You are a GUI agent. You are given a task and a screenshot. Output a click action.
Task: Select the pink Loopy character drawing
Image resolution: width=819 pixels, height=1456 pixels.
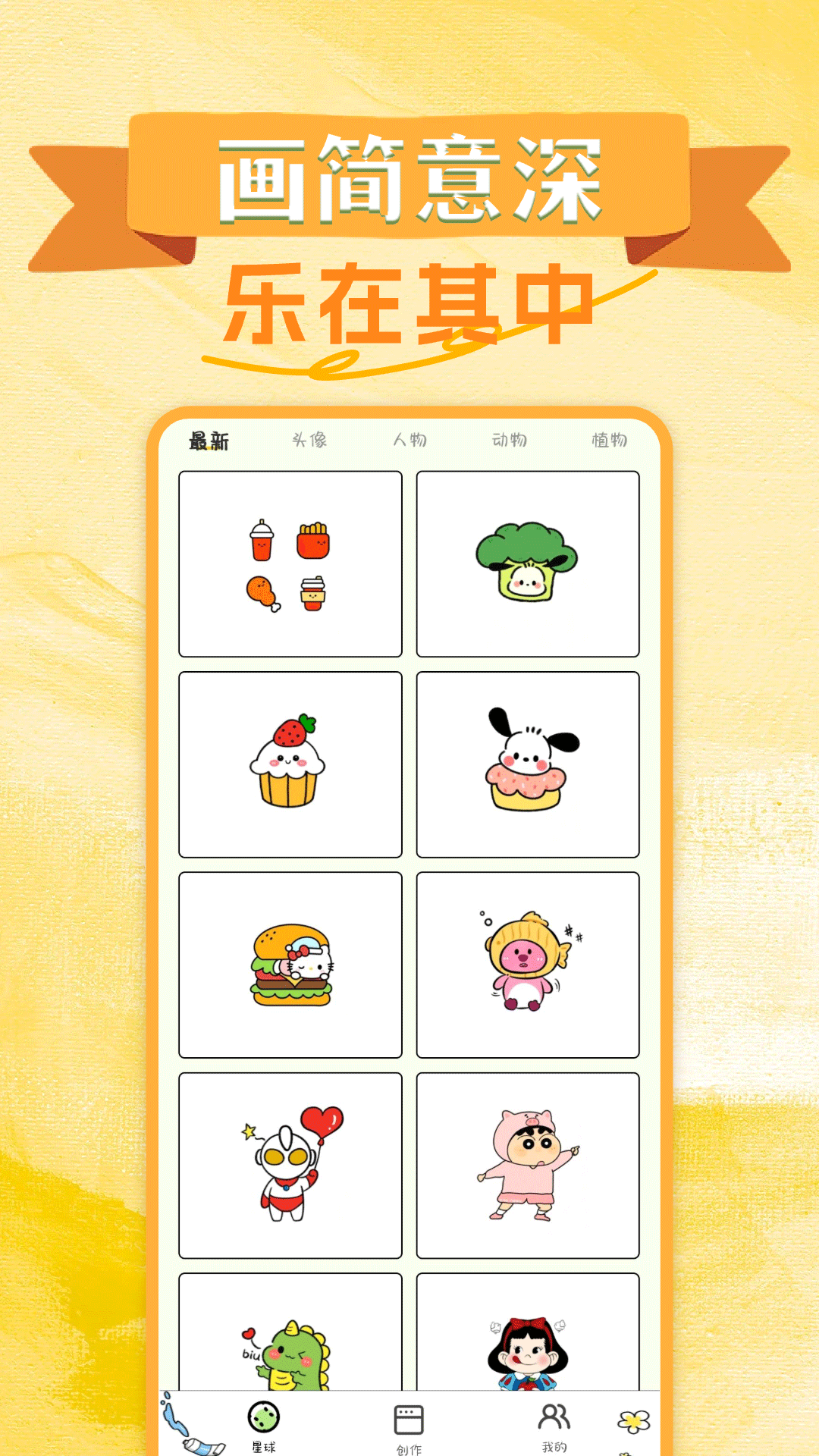[x=529, y=965]
